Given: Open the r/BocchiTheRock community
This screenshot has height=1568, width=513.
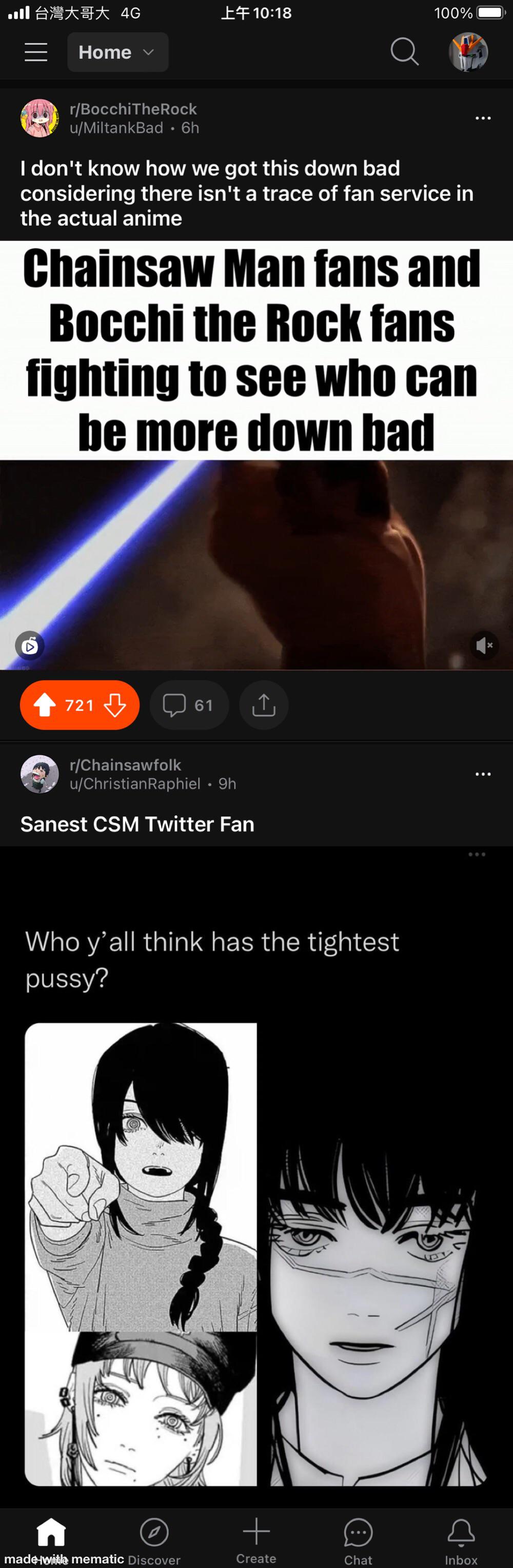Looking at the screenshot, I should (x=133, y=109).
